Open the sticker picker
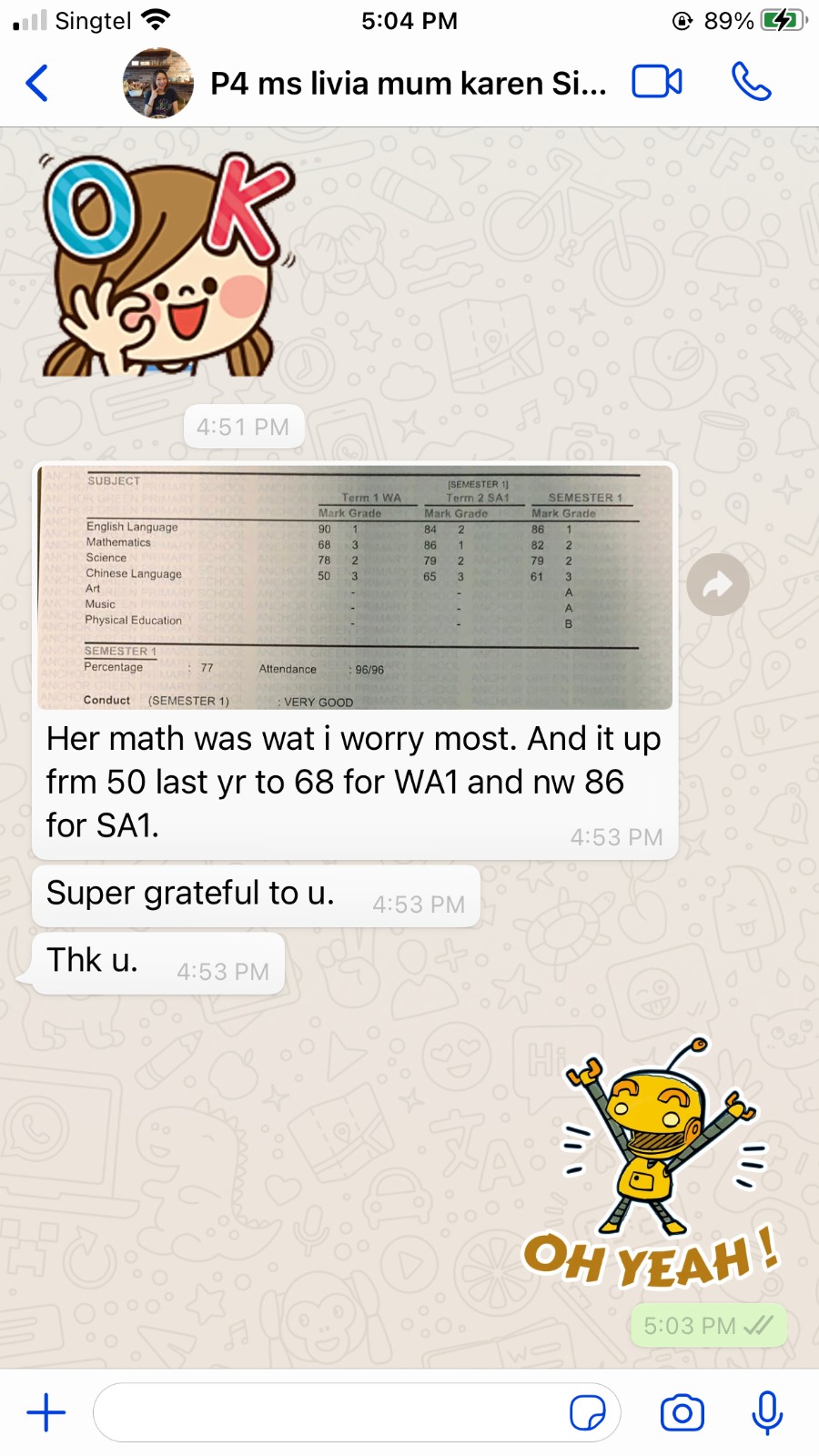The height and width of the screenshot is (1456, 819). (x=587, y=1412)
